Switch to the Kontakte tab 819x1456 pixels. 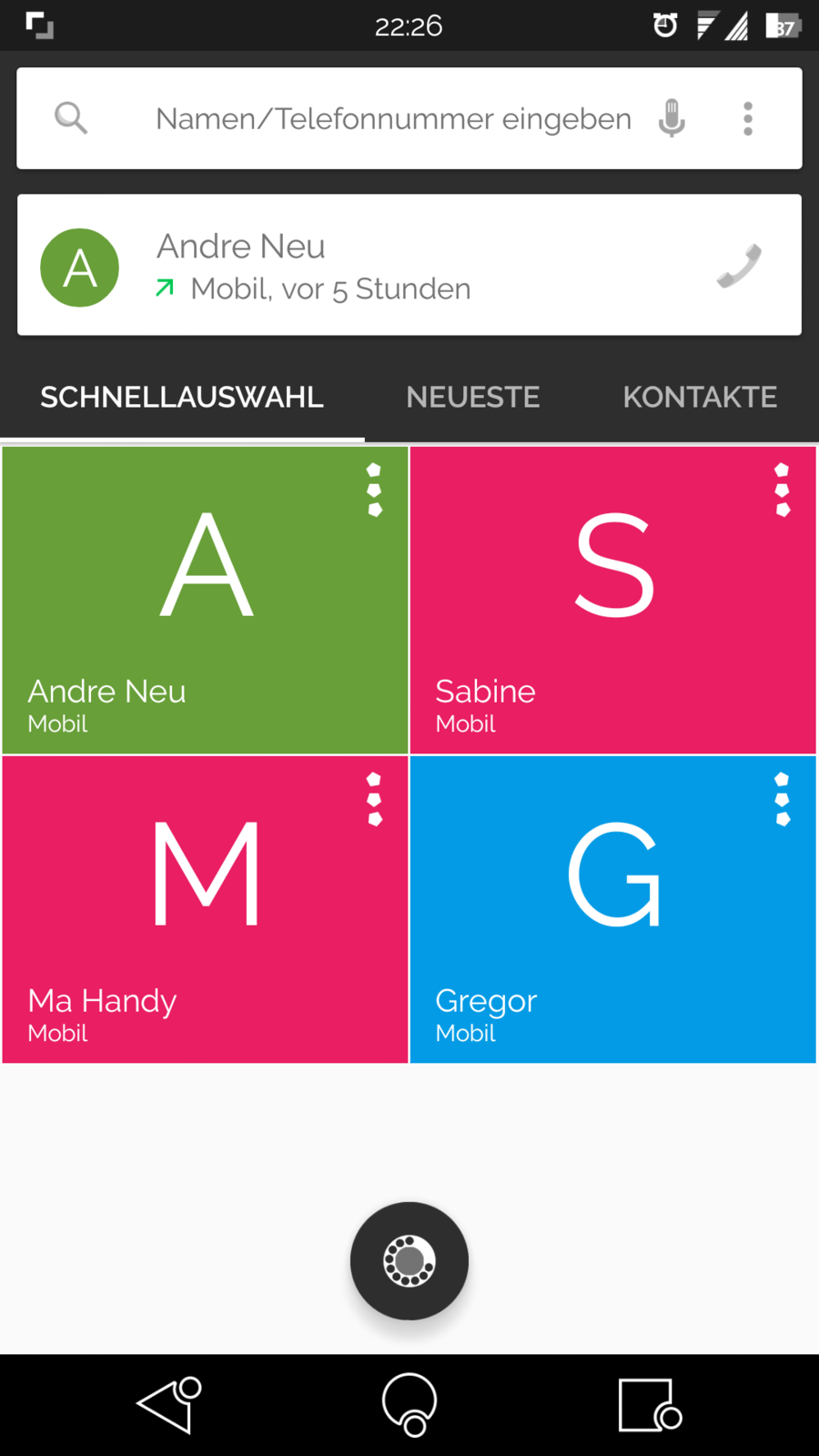coord(700,397)
